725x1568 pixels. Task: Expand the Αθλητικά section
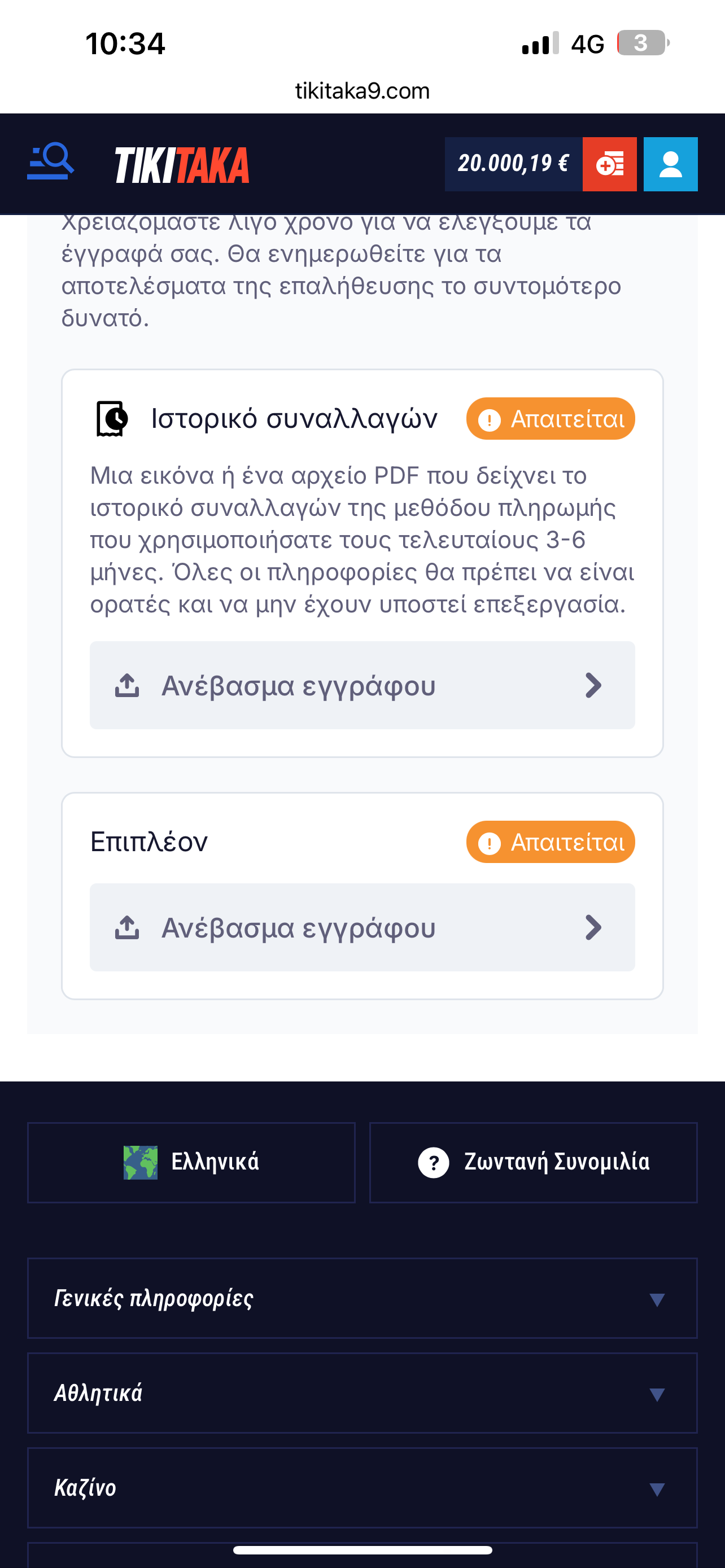coord(362,1393)
